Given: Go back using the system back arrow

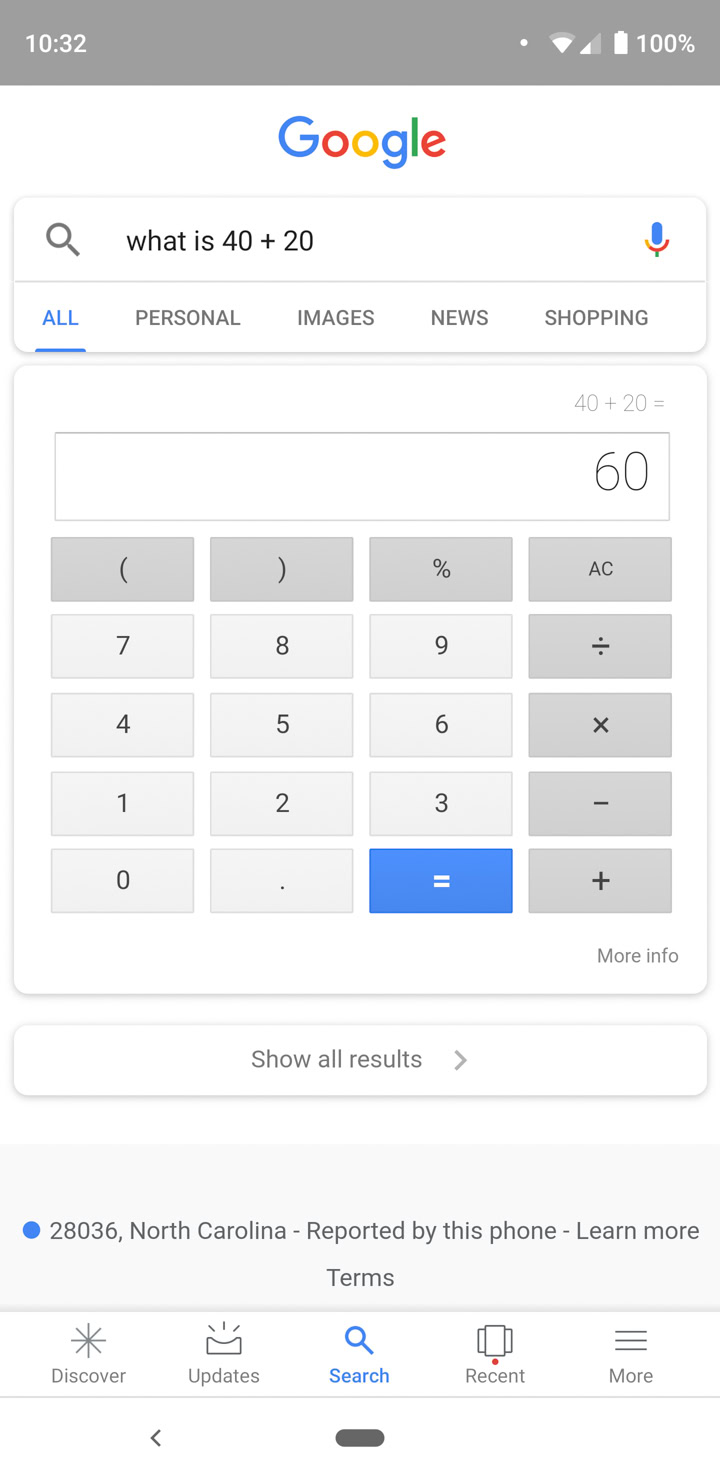Looking at the screenshot, I should click(x=155, y=1438).
